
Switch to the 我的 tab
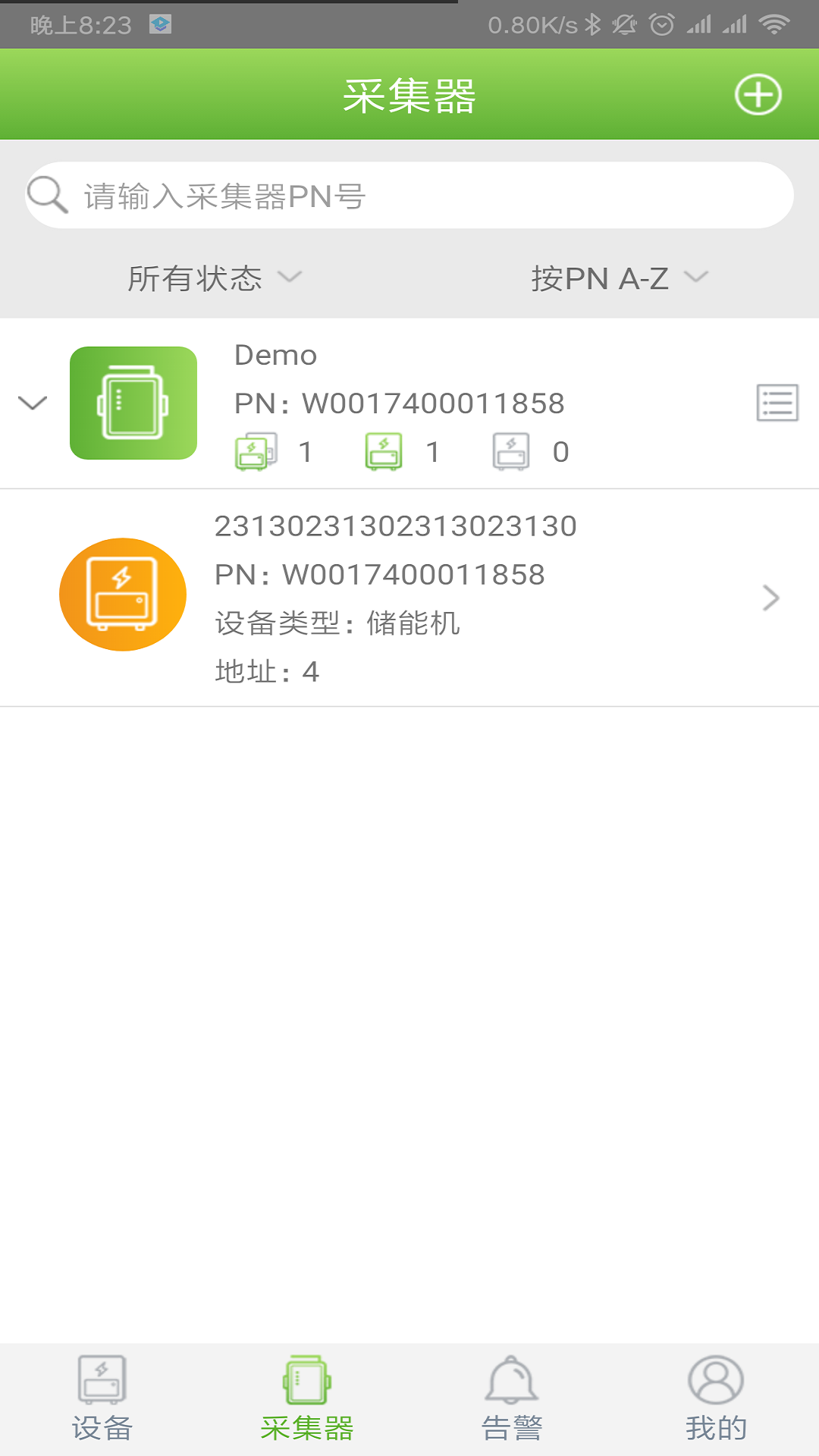click(x=716, y=1400)
